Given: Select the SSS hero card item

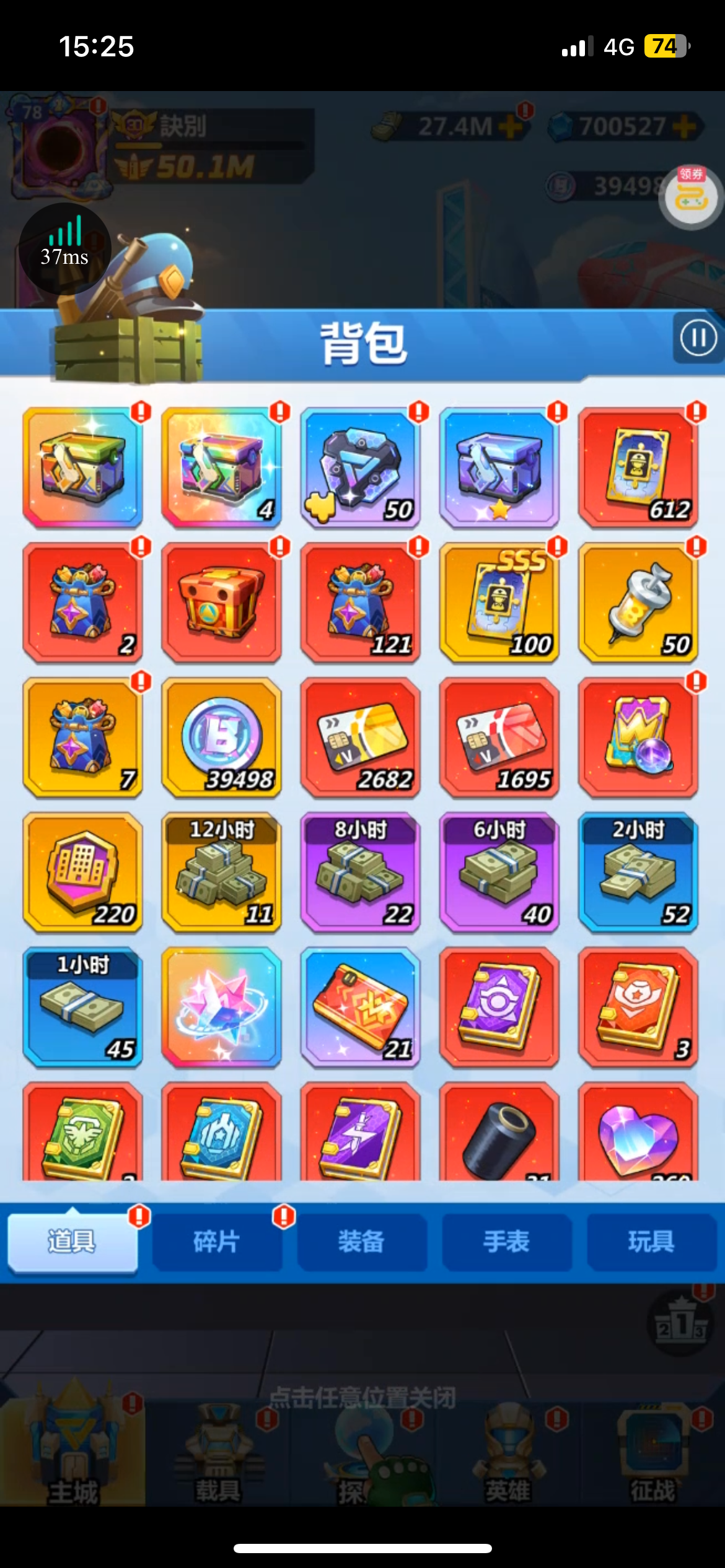Looking at the screenshot, I should (x=499, y=601).
